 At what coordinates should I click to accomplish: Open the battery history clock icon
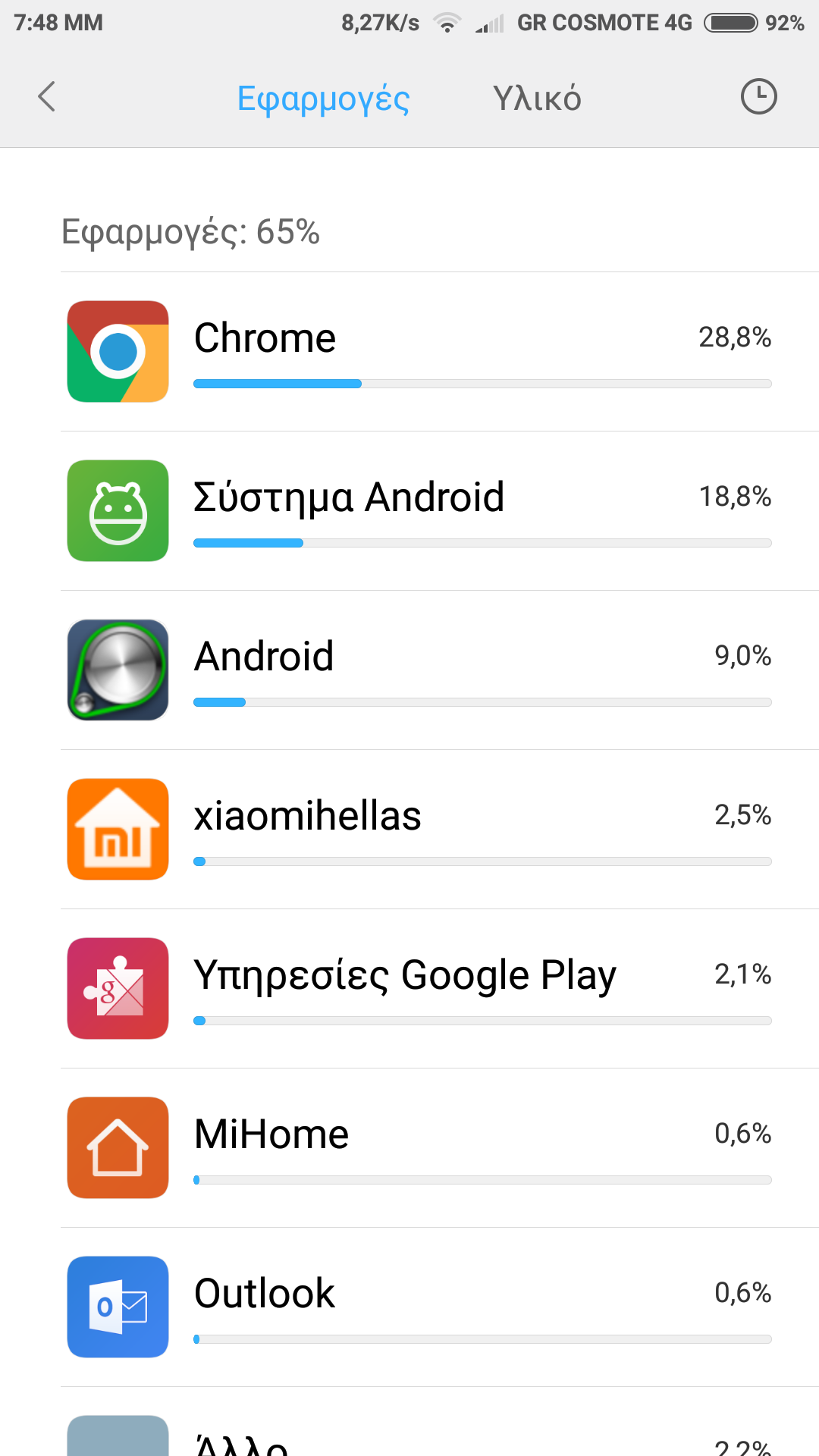pyautogui.click(x=758, y=97)
